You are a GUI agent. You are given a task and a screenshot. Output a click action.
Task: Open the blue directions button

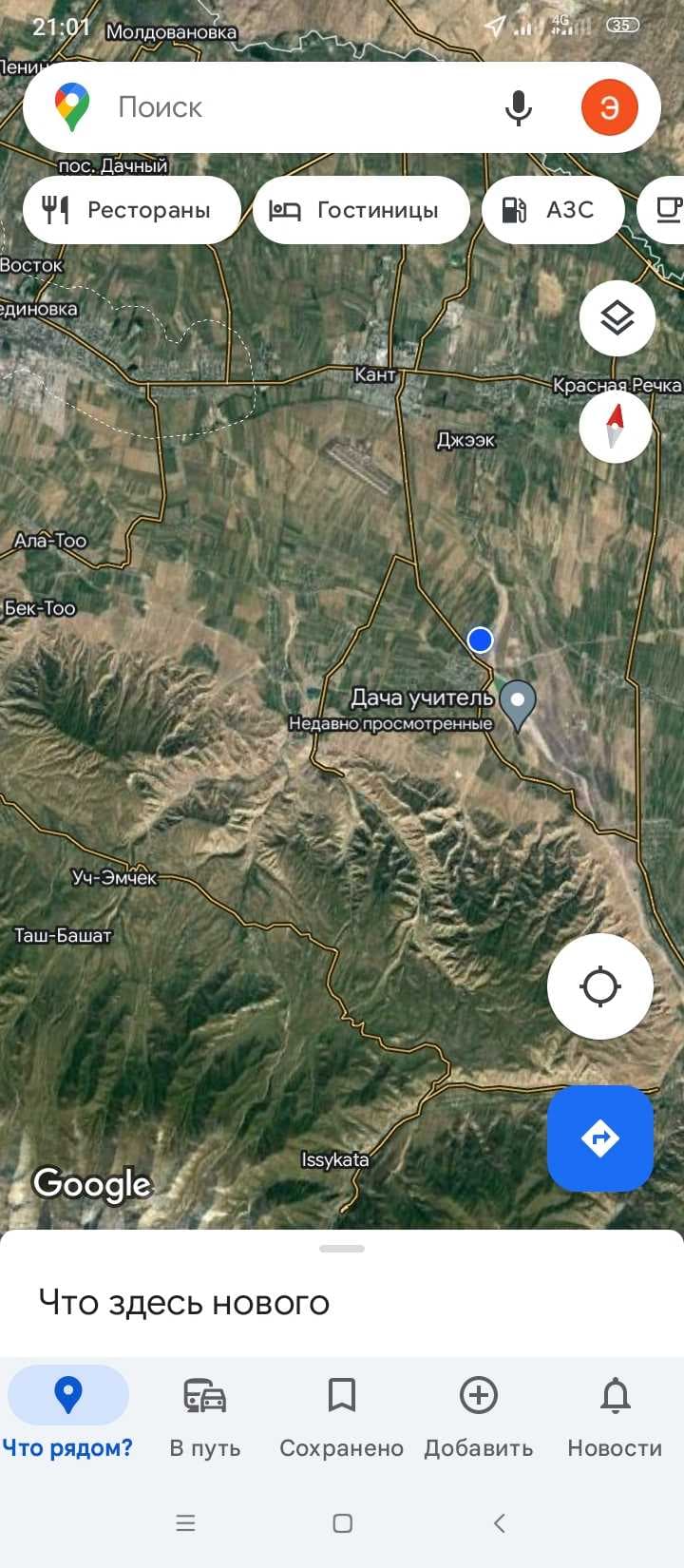pos(600,1138)
